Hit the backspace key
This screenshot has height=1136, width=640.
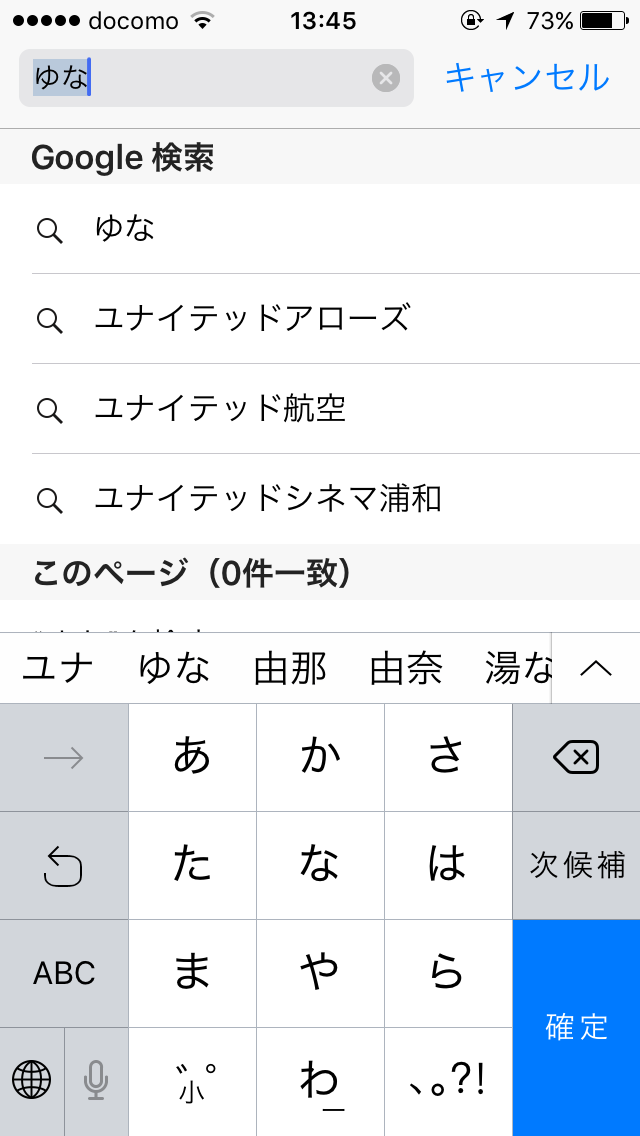tap(576, 758)
